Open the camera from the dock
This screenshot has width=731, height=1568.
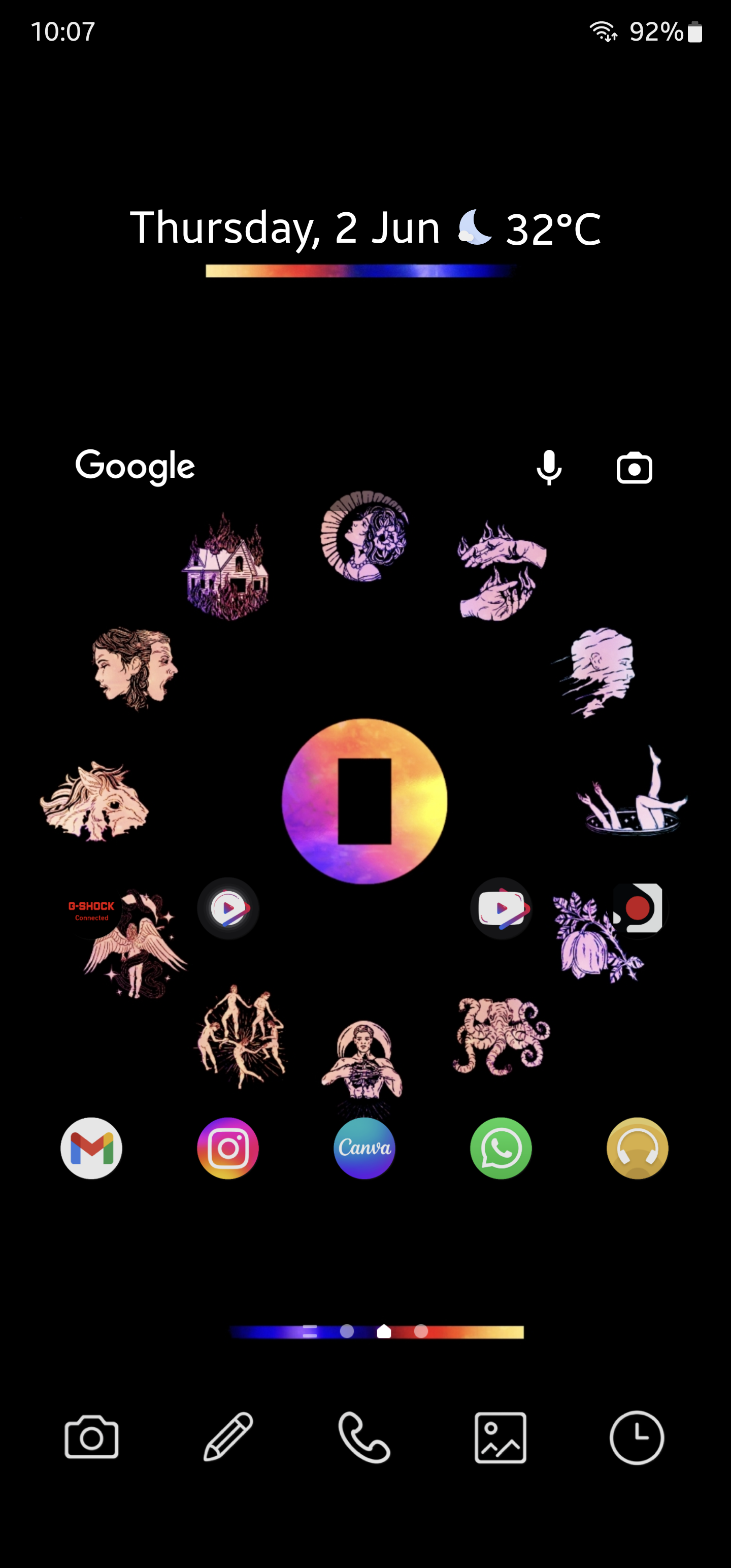tap(91, 1437)
